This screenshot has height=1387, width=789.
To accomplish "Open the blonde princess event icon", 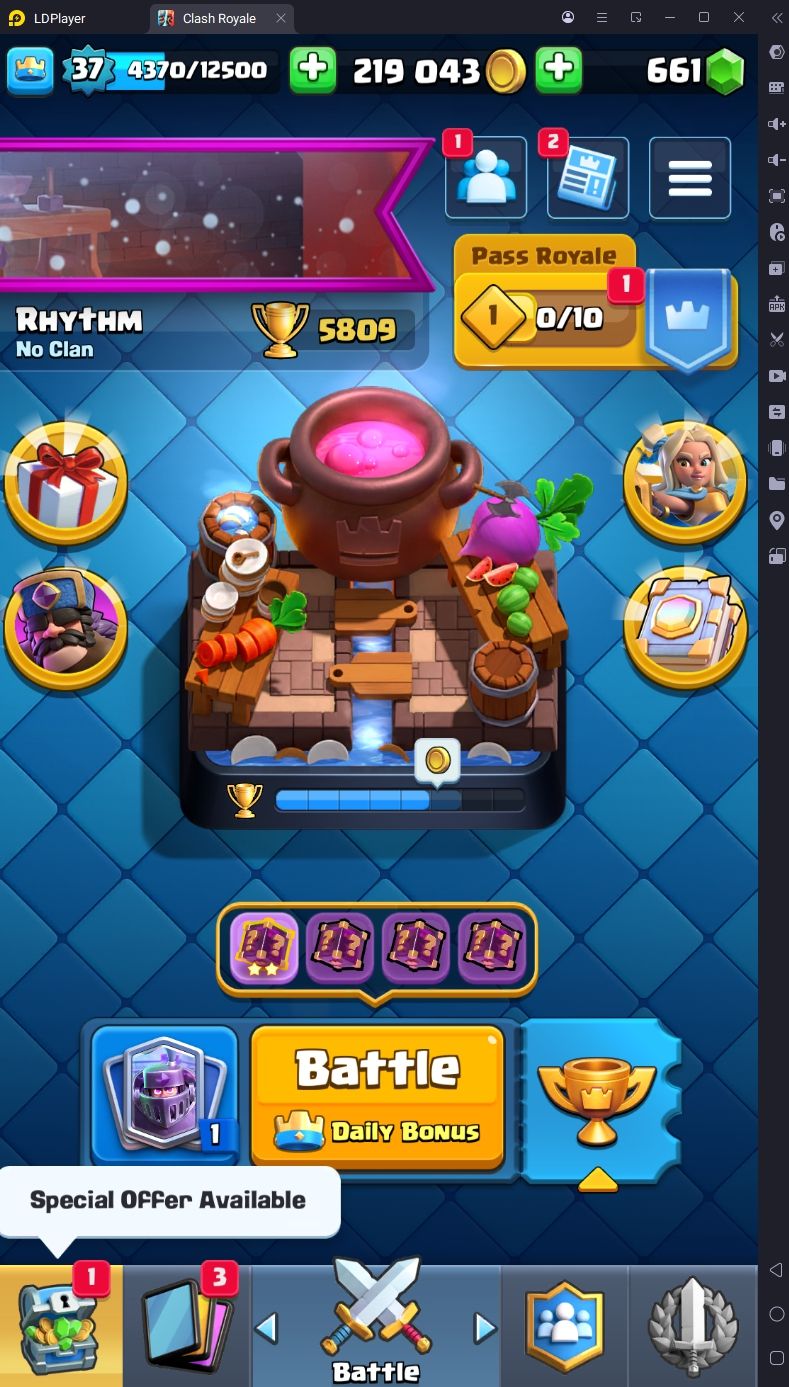I will 686,483.
